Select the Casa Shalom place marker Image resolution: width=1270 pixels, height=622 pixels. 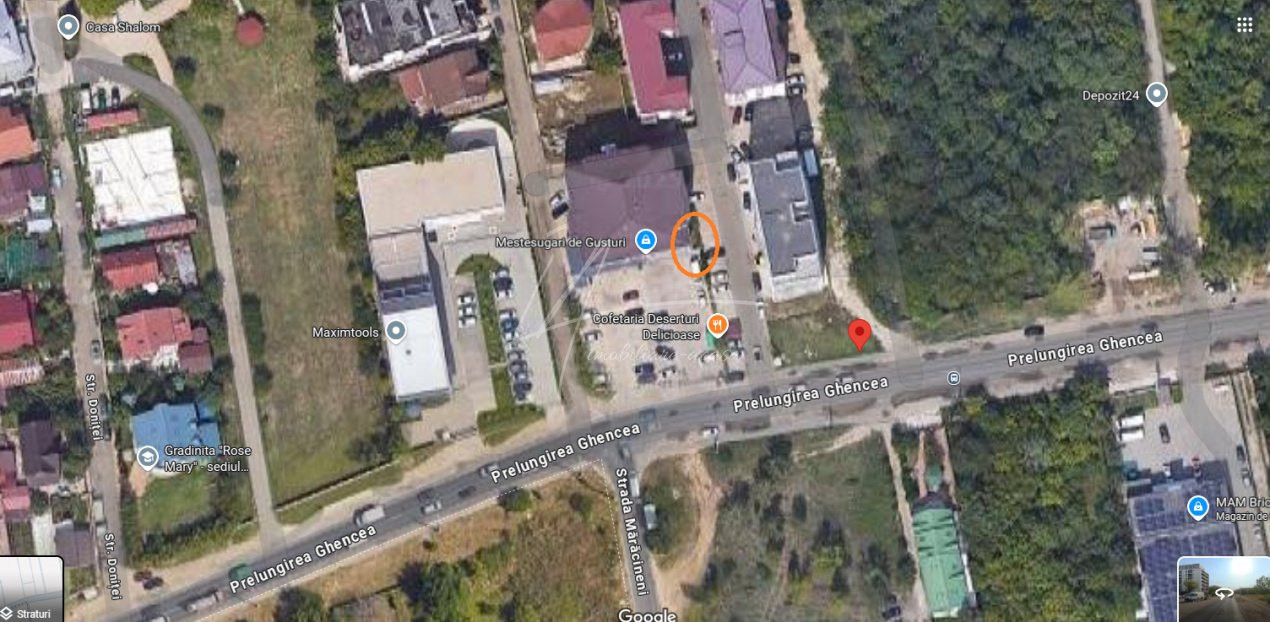click(68, 26)
